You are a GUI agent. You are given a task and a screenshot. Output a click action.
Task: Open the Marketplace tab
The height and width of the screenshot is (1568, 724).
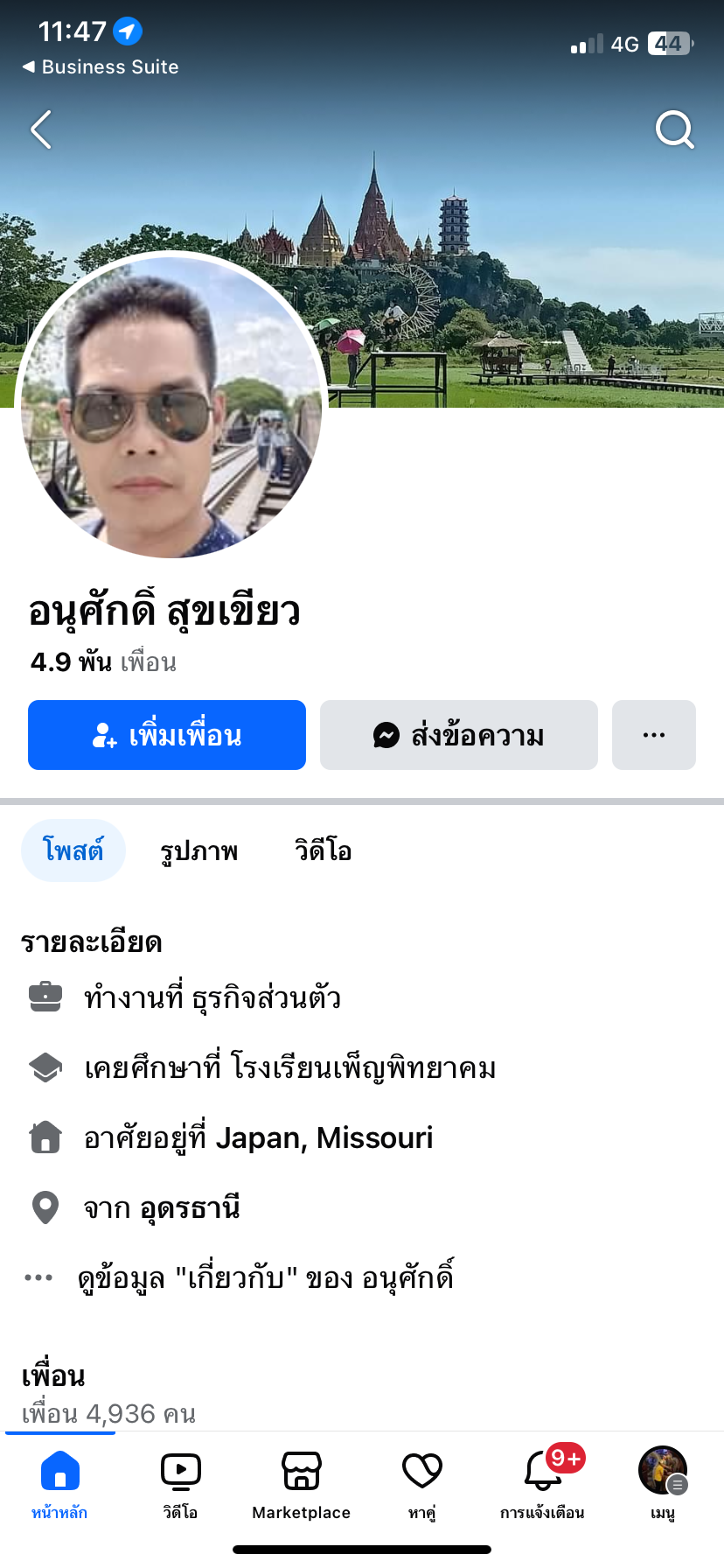click(x=301, y=1481)
